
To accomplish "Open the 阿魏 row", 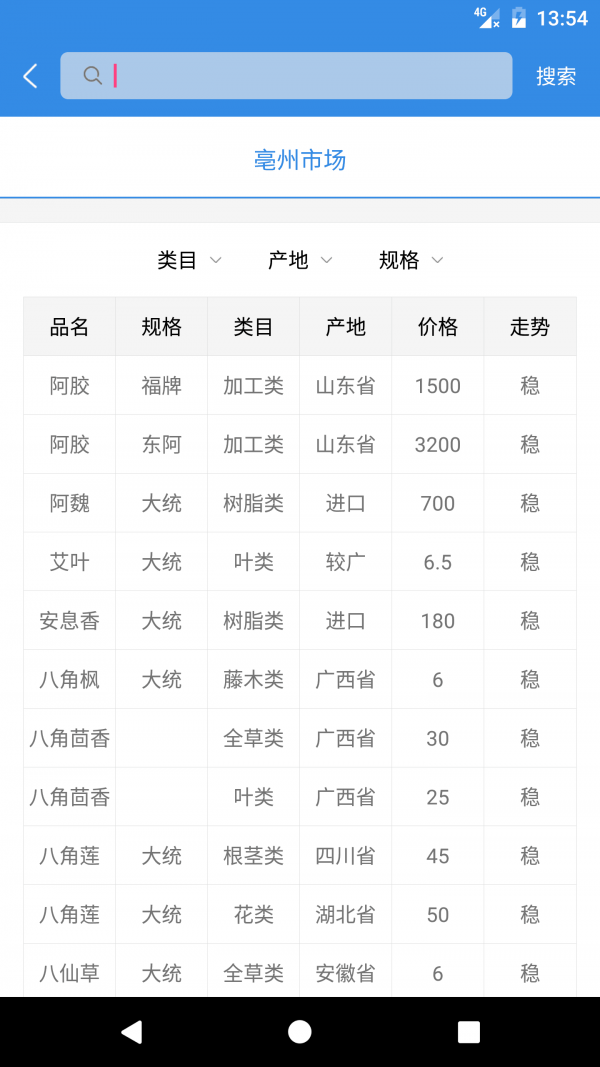I will [x=300, y=504].
